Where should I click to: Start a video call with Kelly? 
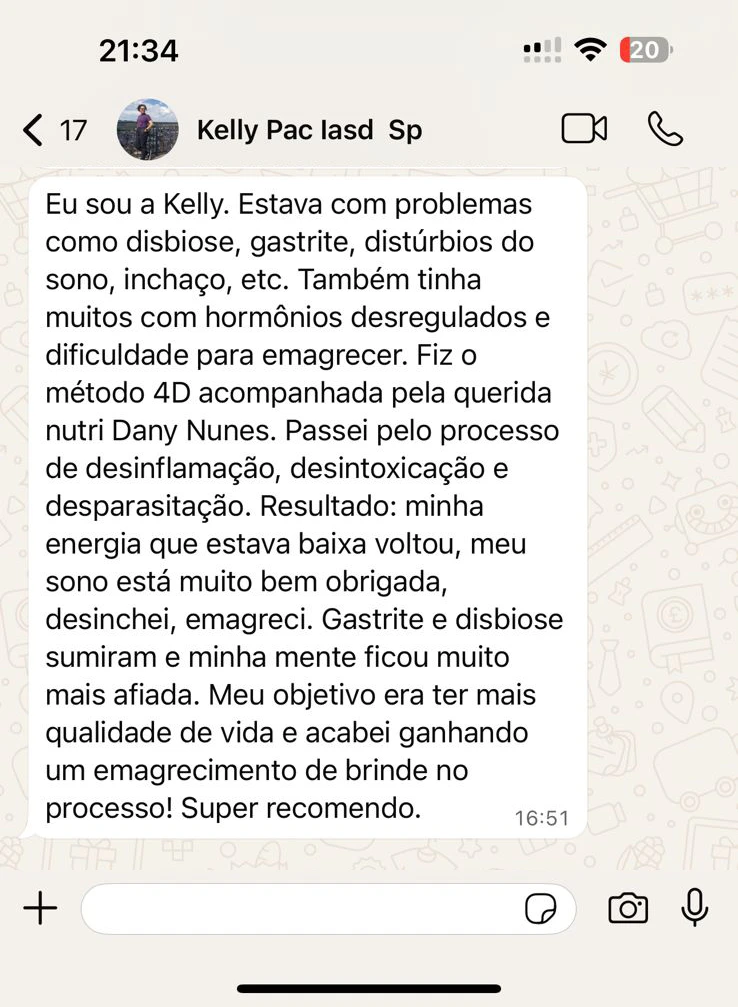point(584,129)
